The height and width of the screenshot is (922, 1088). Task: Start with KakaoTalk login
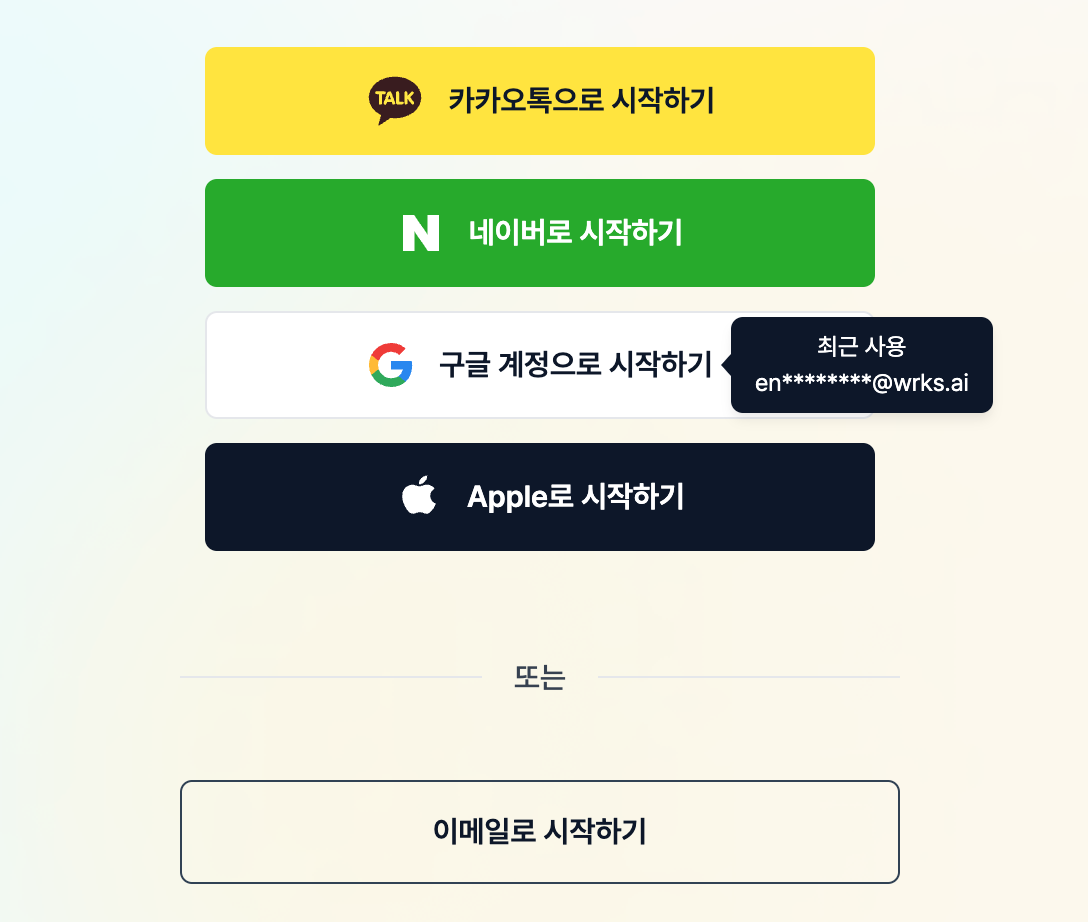coord(540,101)
